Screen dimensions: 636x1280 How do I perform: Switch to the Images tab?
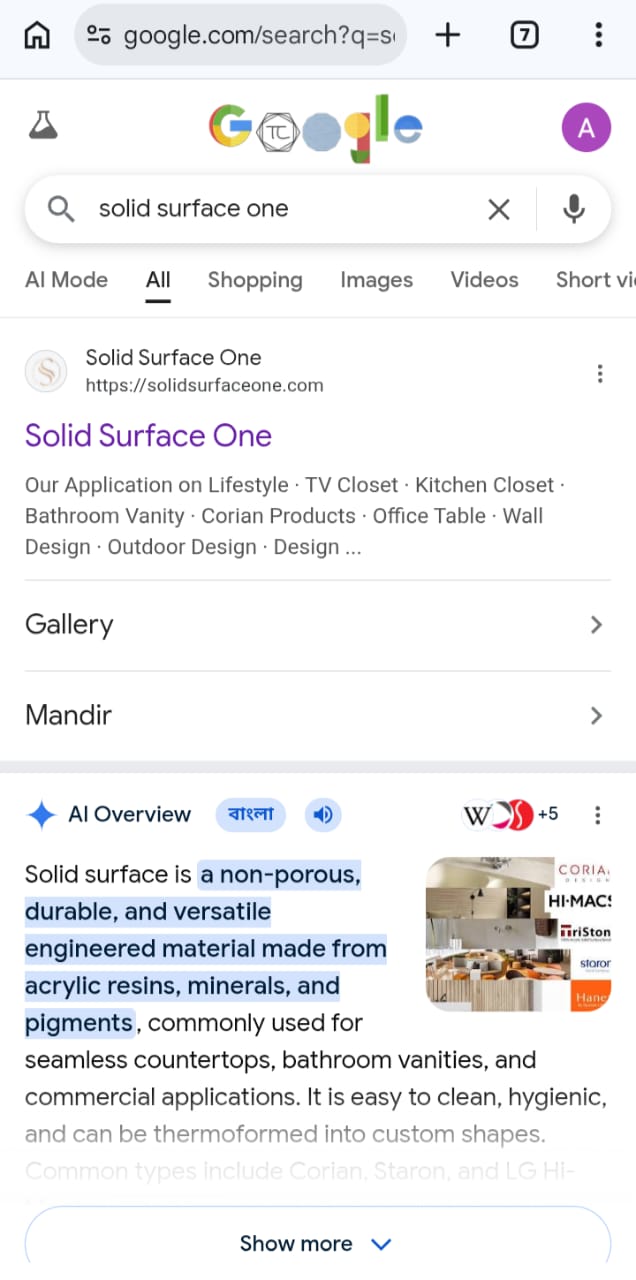376,280
